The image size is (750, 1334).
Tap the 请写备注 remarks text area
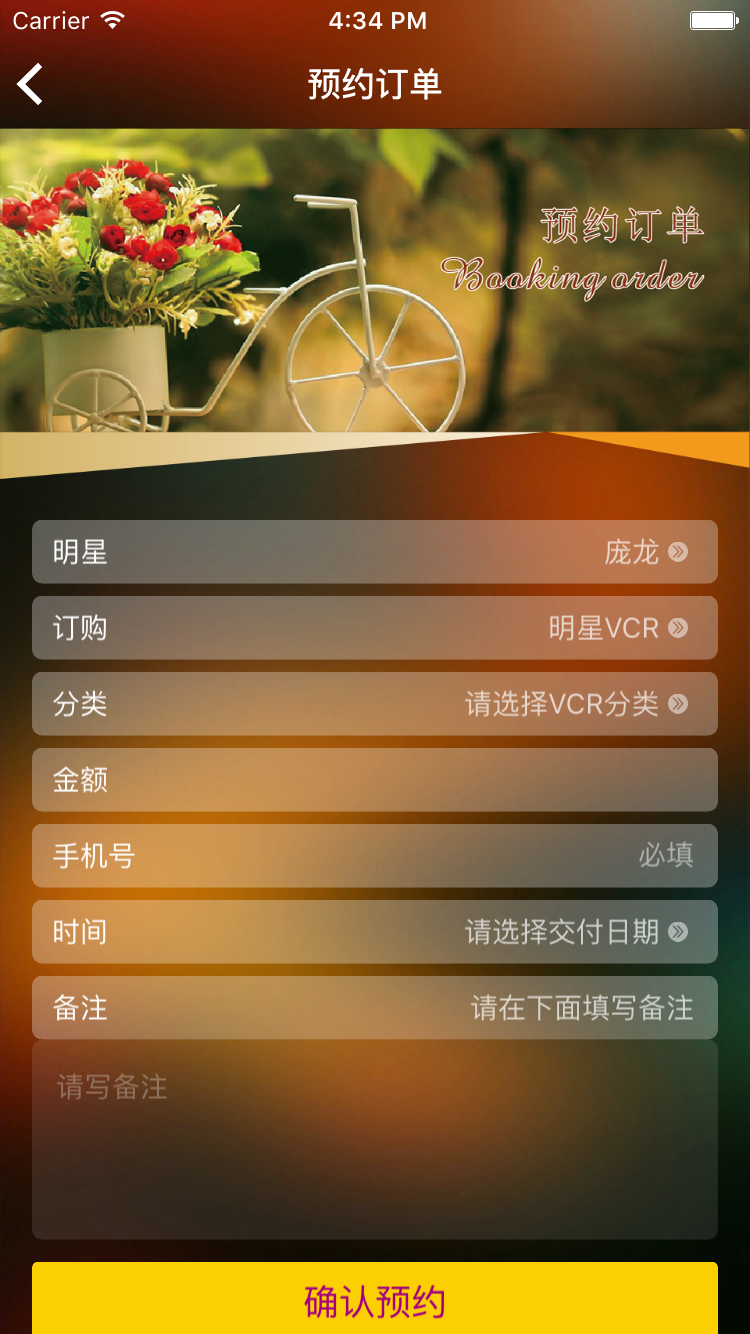pos(375,1140)
